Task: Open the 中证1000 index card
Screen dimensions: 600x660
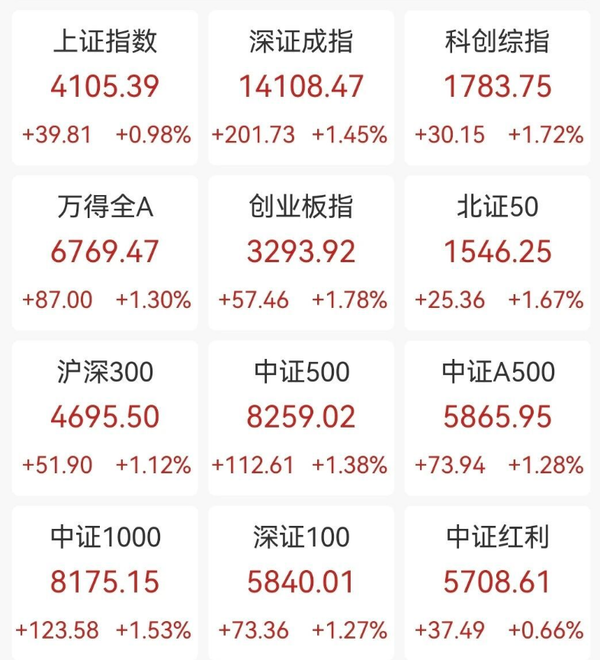Action: click(105, 583)
